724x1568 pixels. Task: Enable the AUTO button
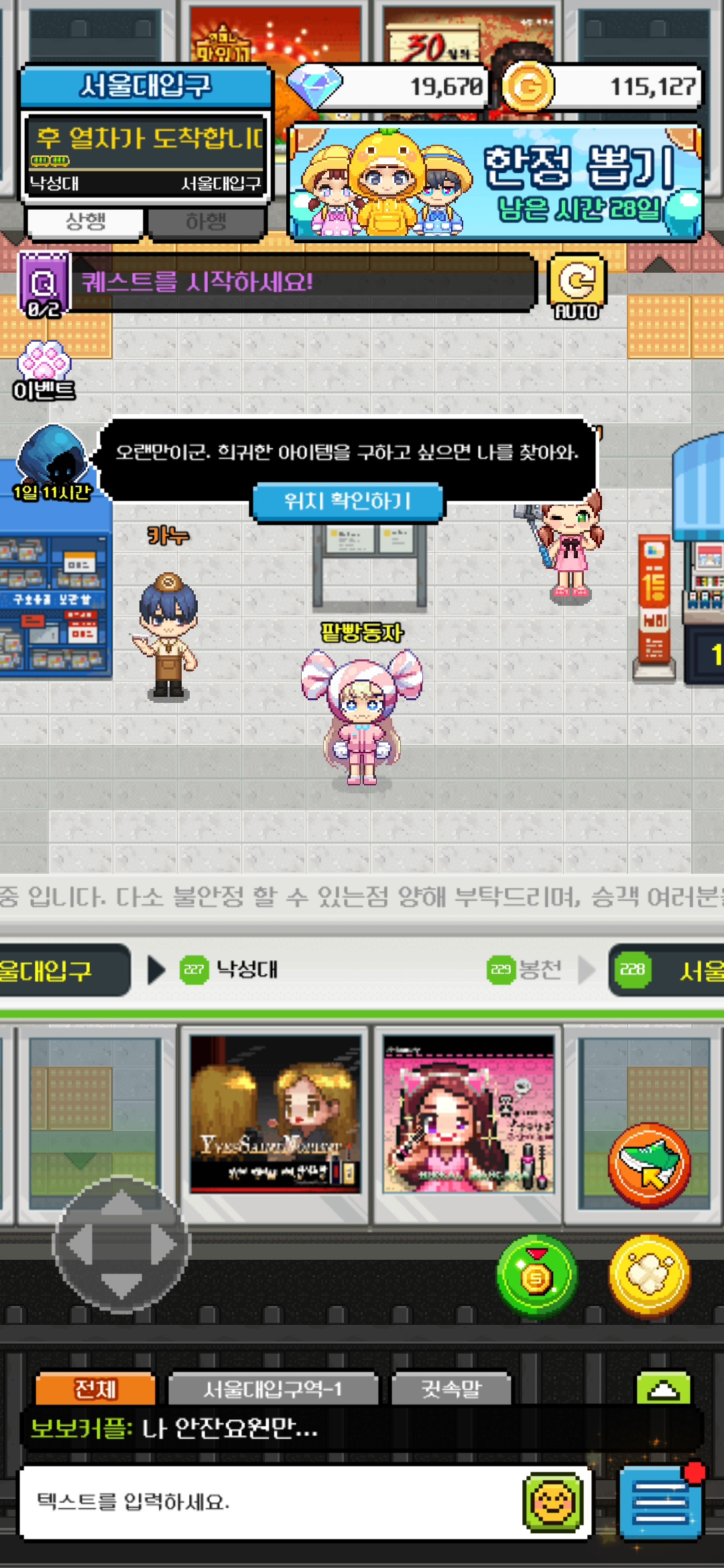[577, 287]
